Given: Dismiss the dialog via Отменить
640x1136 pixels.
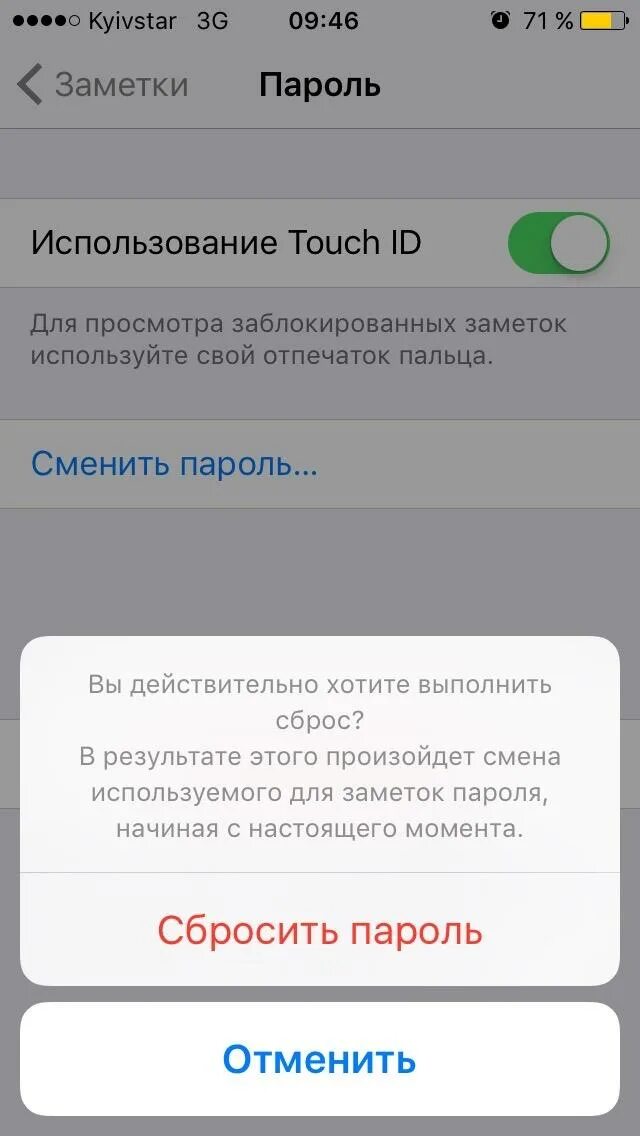Looking at the screenshot, I should [x=320, y=1059].
